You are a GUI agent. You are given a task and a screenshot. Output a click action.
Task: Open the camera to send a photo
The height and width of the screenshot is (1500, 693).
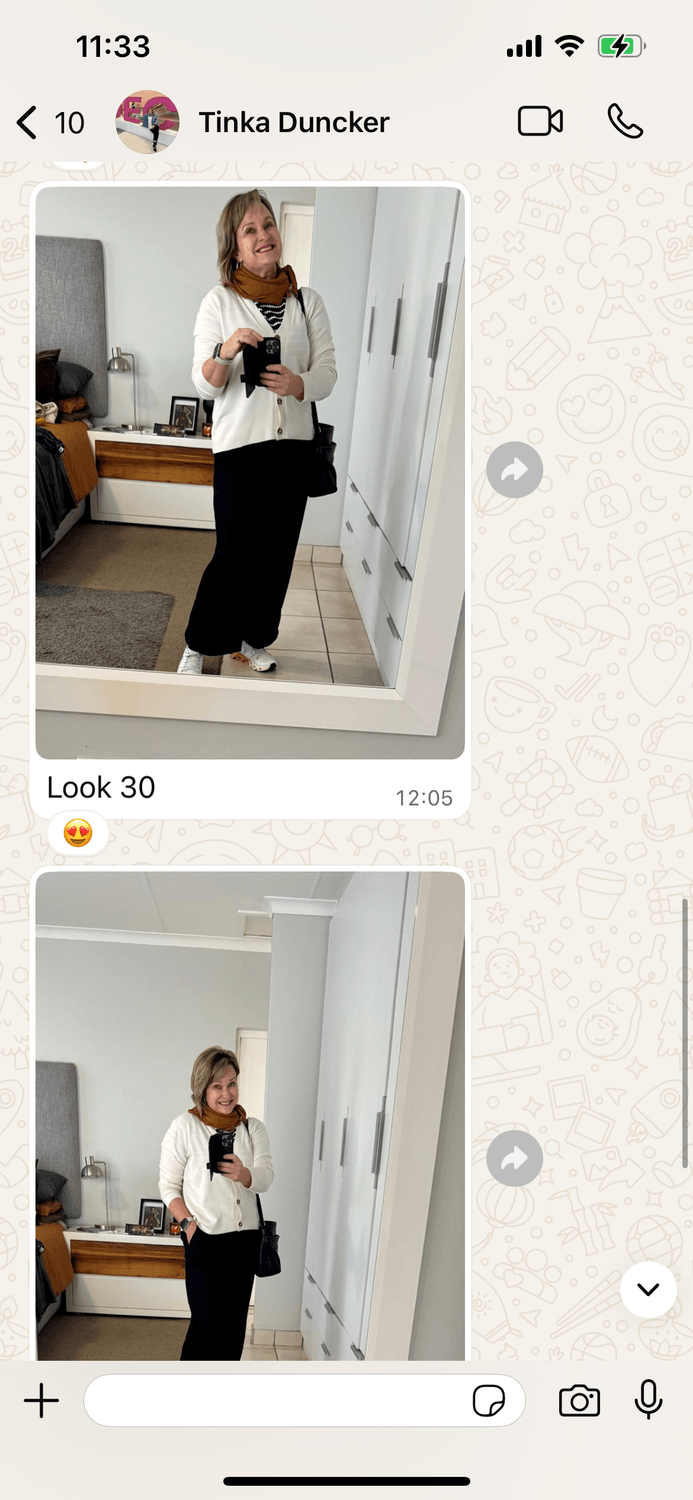(579, 1401)
